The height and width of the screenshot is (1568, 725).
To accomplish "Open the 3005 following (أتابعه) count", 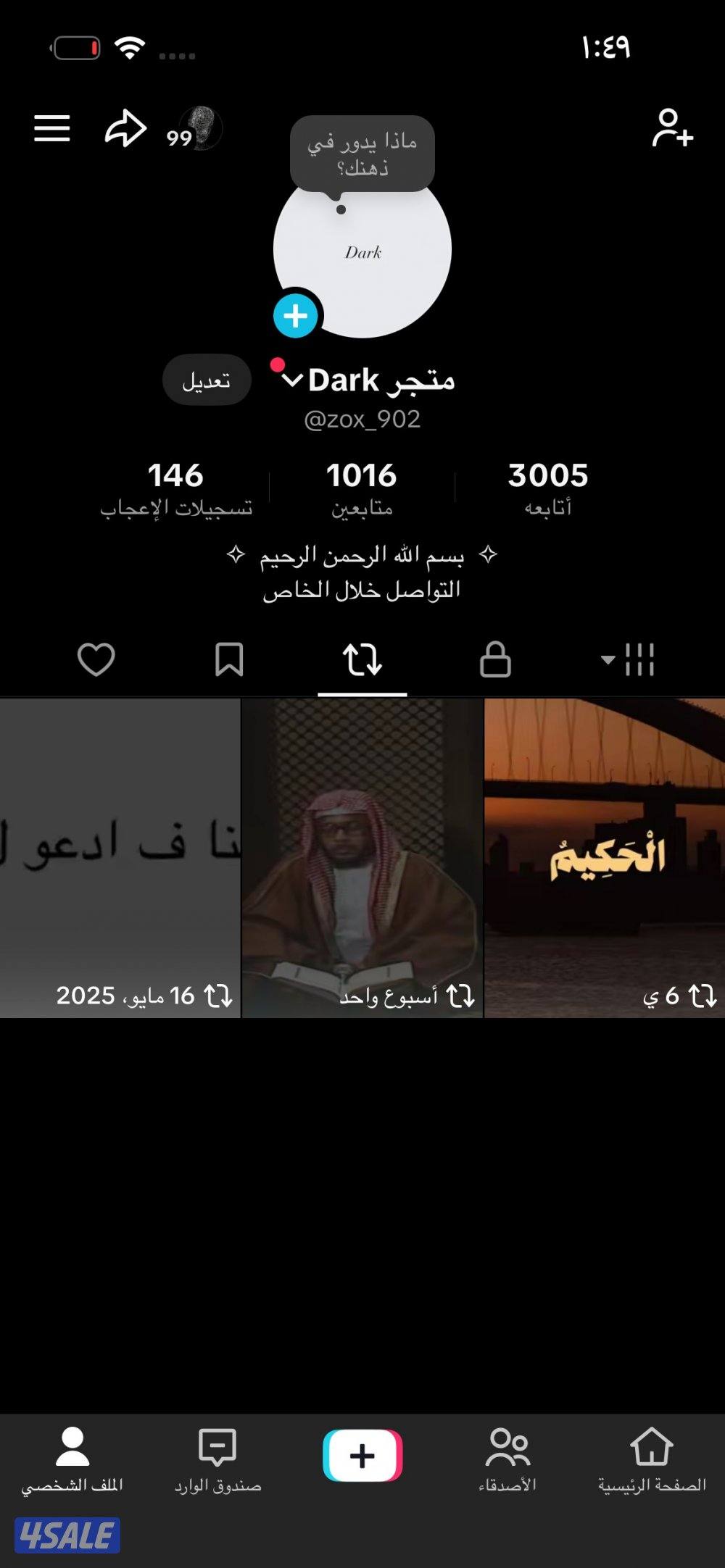I will click(x=549, y=488).
